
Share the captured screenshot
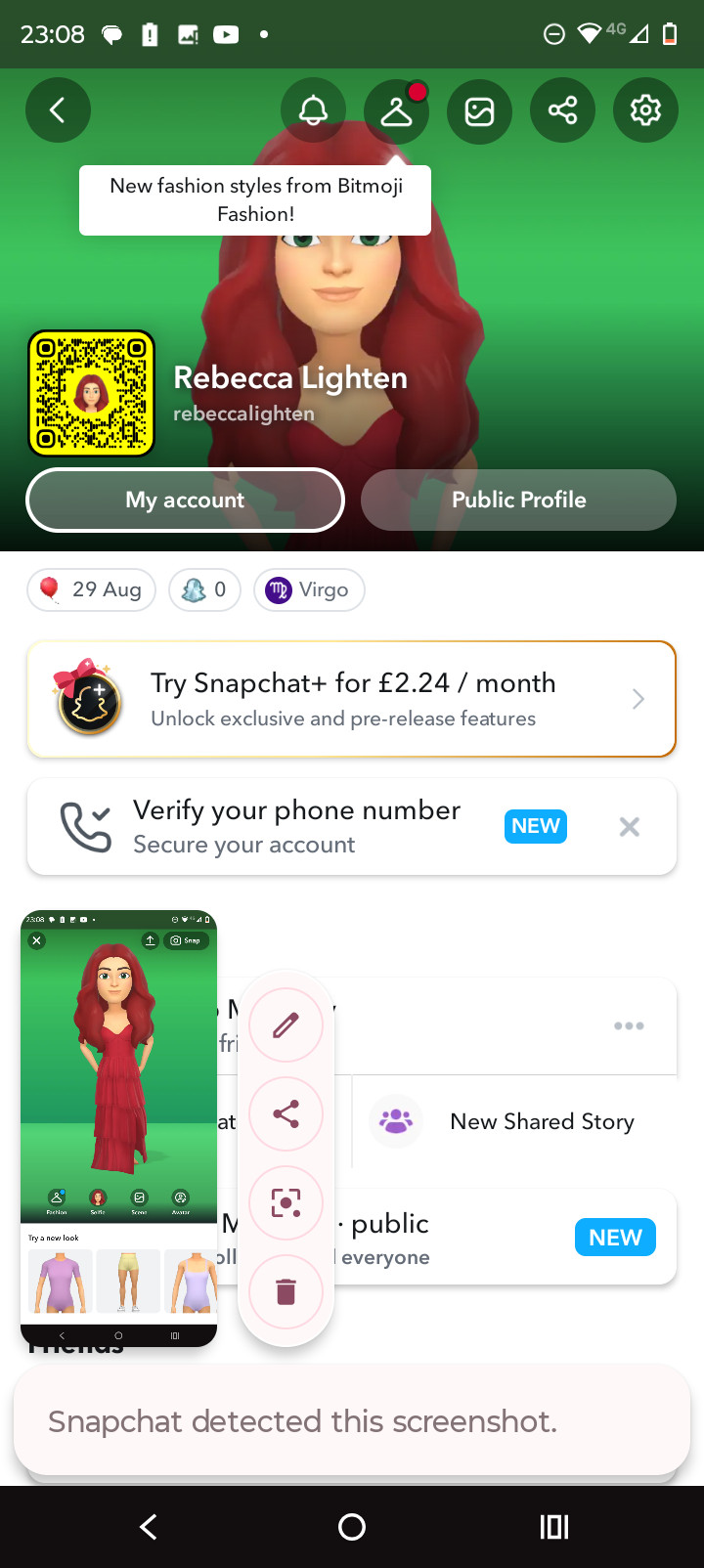(286, 1114)
